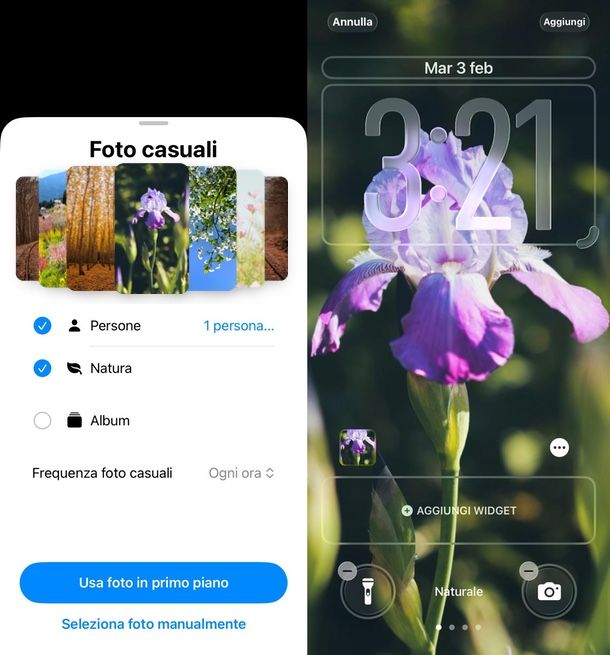Open the '1 persona...' selection link
The height and width of the screenshot is (655, 610).
point(238,325)
